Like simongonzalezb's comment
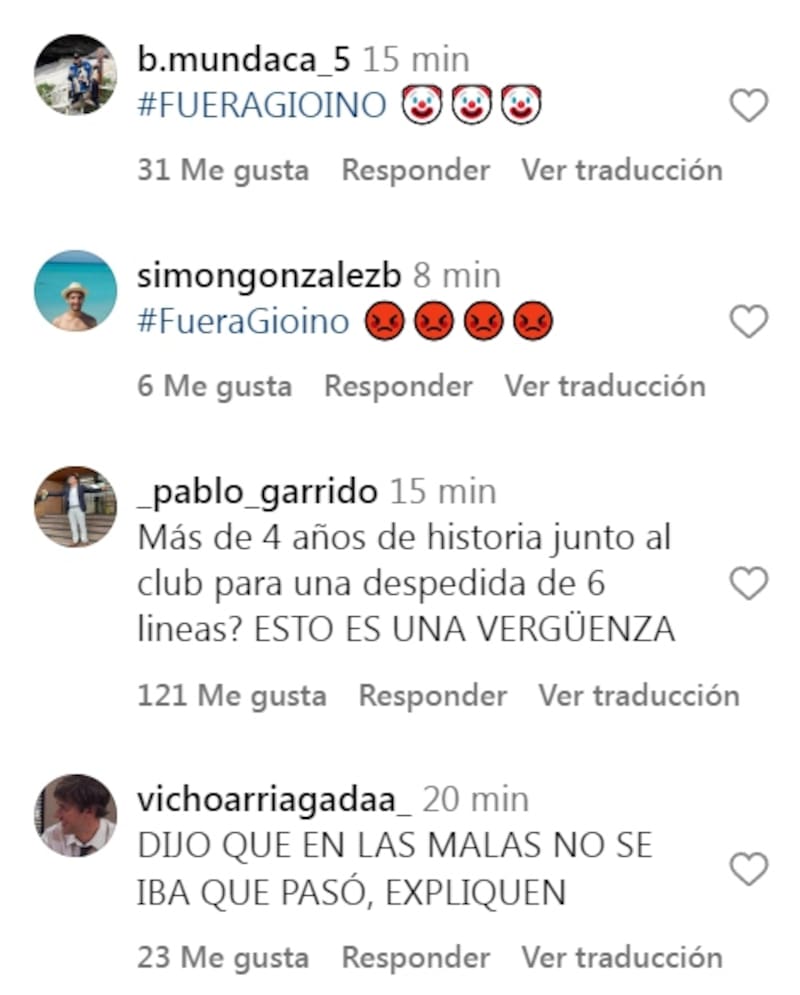Viewport: 800px width, 995px height. [748, 321]
